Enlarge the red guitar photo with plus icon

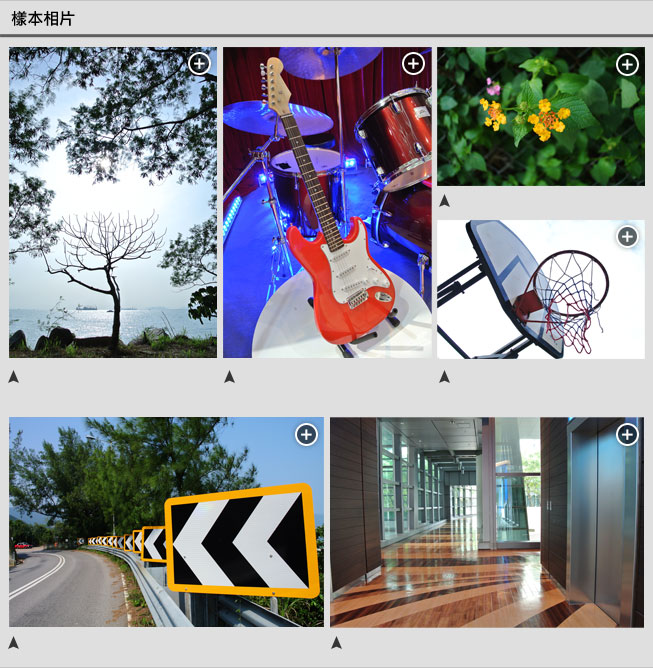413,64
